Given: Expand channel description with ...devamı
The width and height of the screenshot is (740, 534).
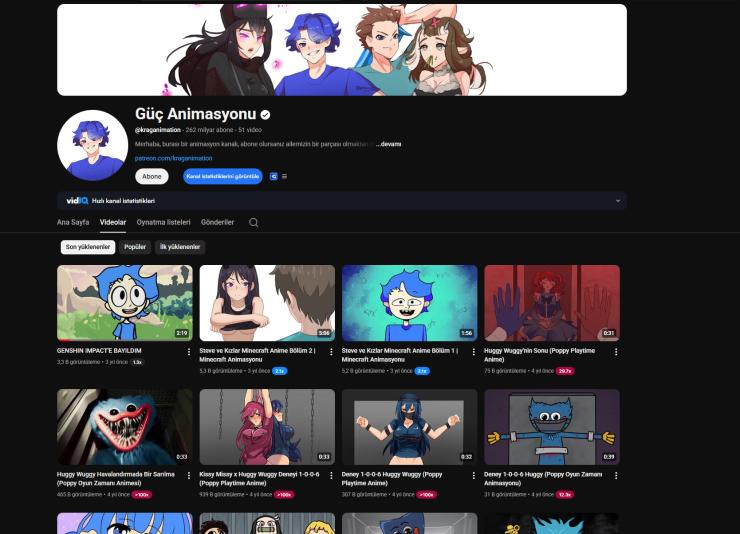Looking at the screenshot, I should coord(388,144).
